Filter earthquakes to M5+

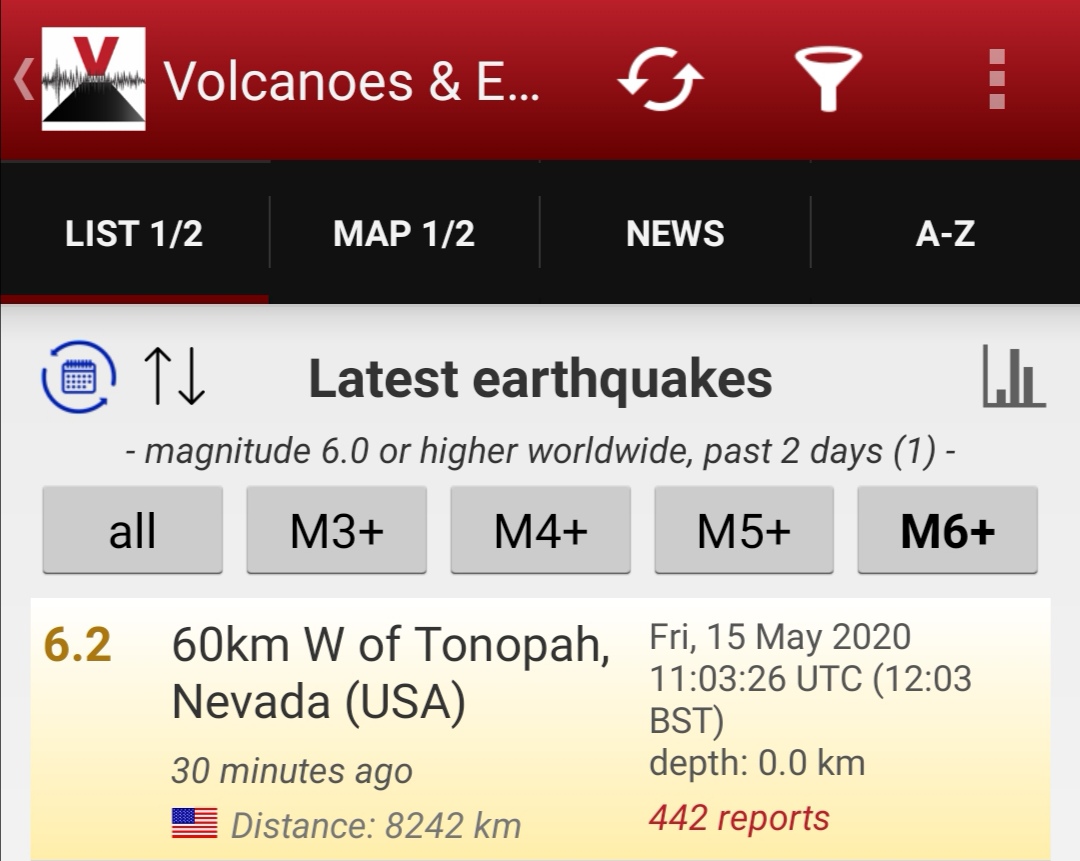point(743,531)
